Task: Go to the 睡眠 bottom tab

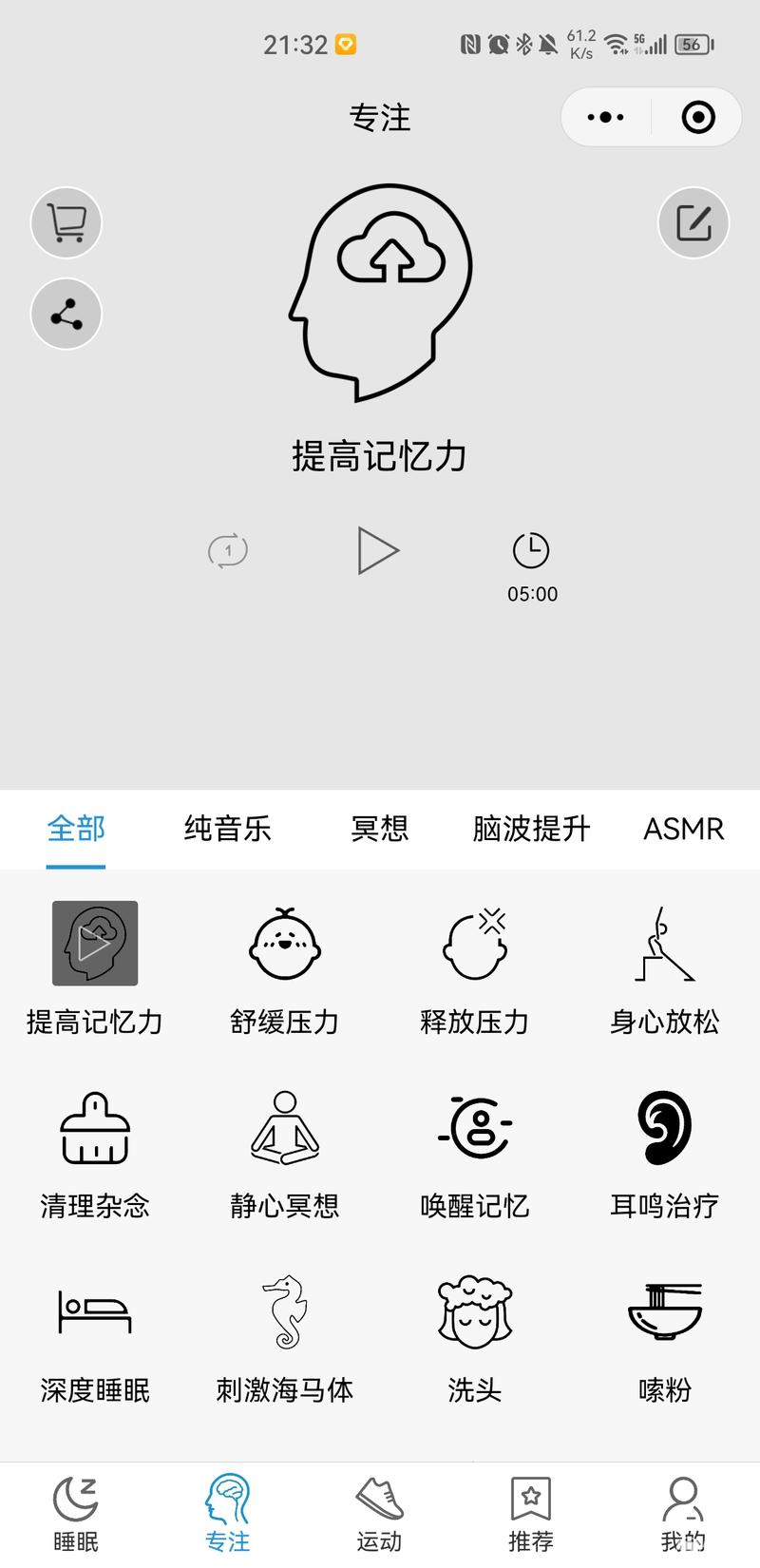Action: [x=76, y=1514]
